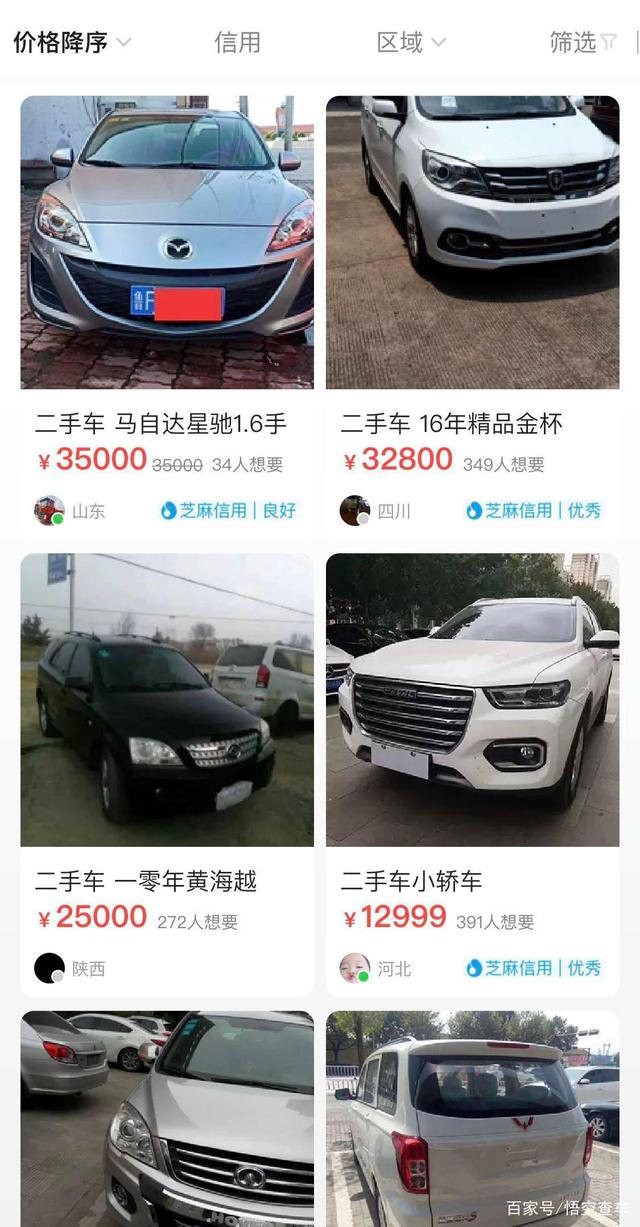Viewport: 640px width, 1227px height.
Task: Open the 16年精品金杯 listing for ¥32800
Action: pos(473,317)
